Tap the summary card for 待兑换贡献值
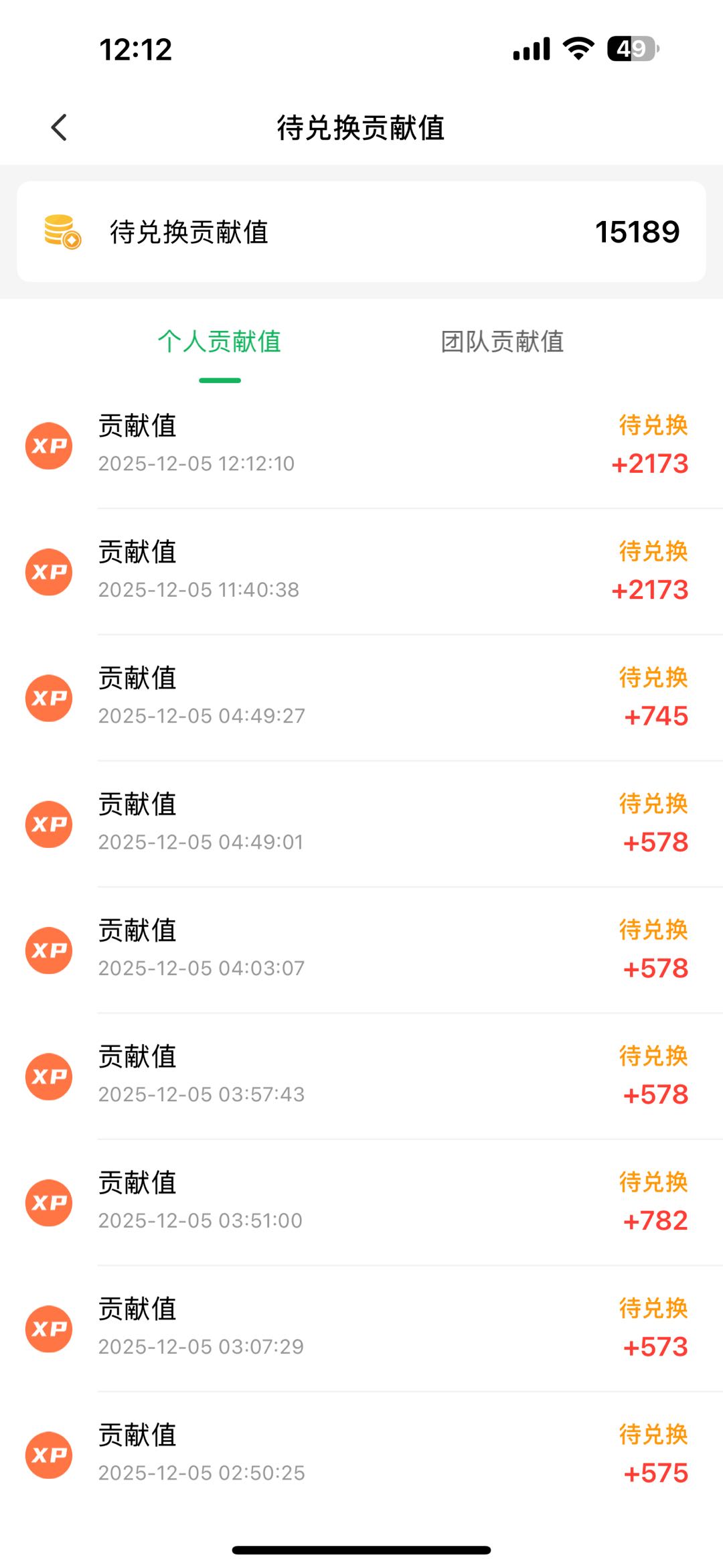The image size is (723, 1568). [361, 232]
